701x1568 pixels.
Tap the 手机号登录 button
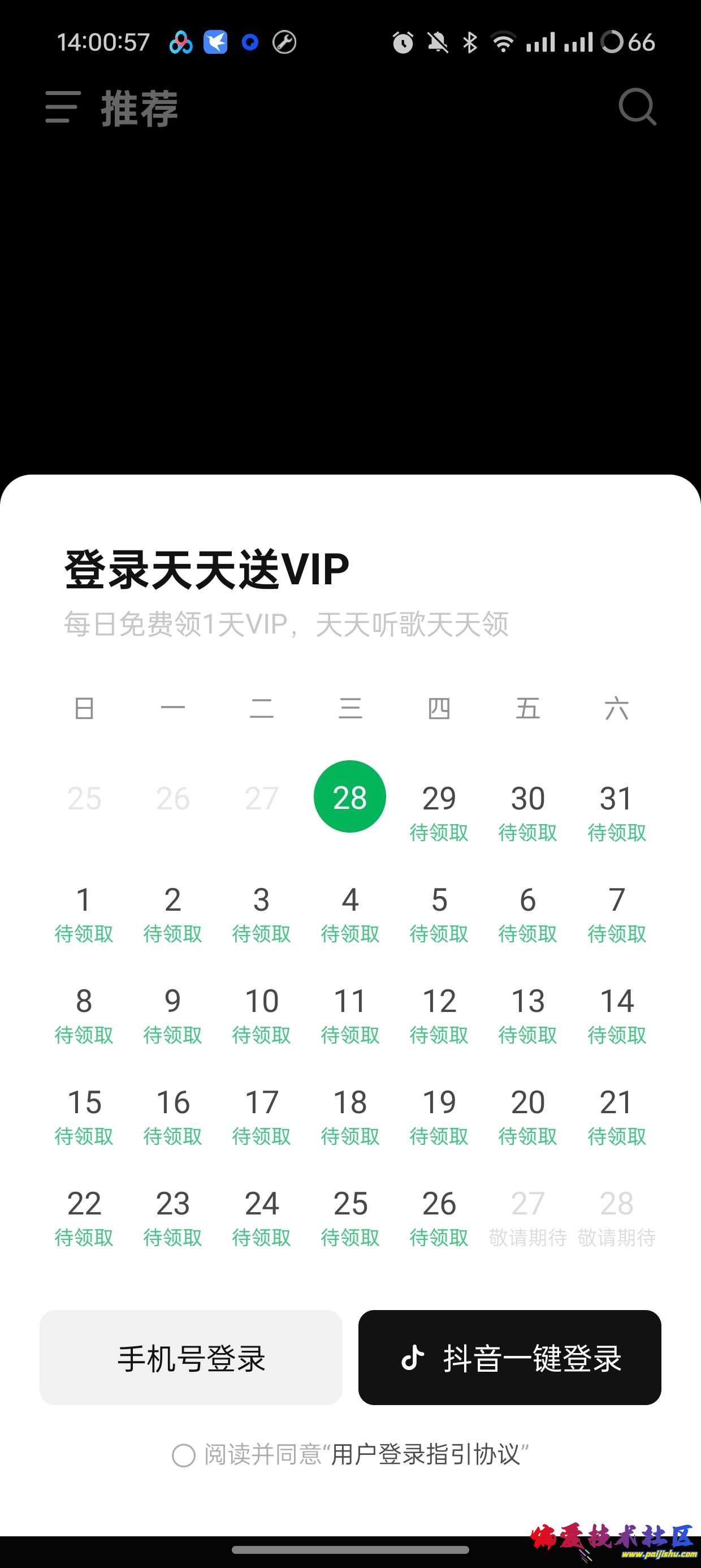191,1358
